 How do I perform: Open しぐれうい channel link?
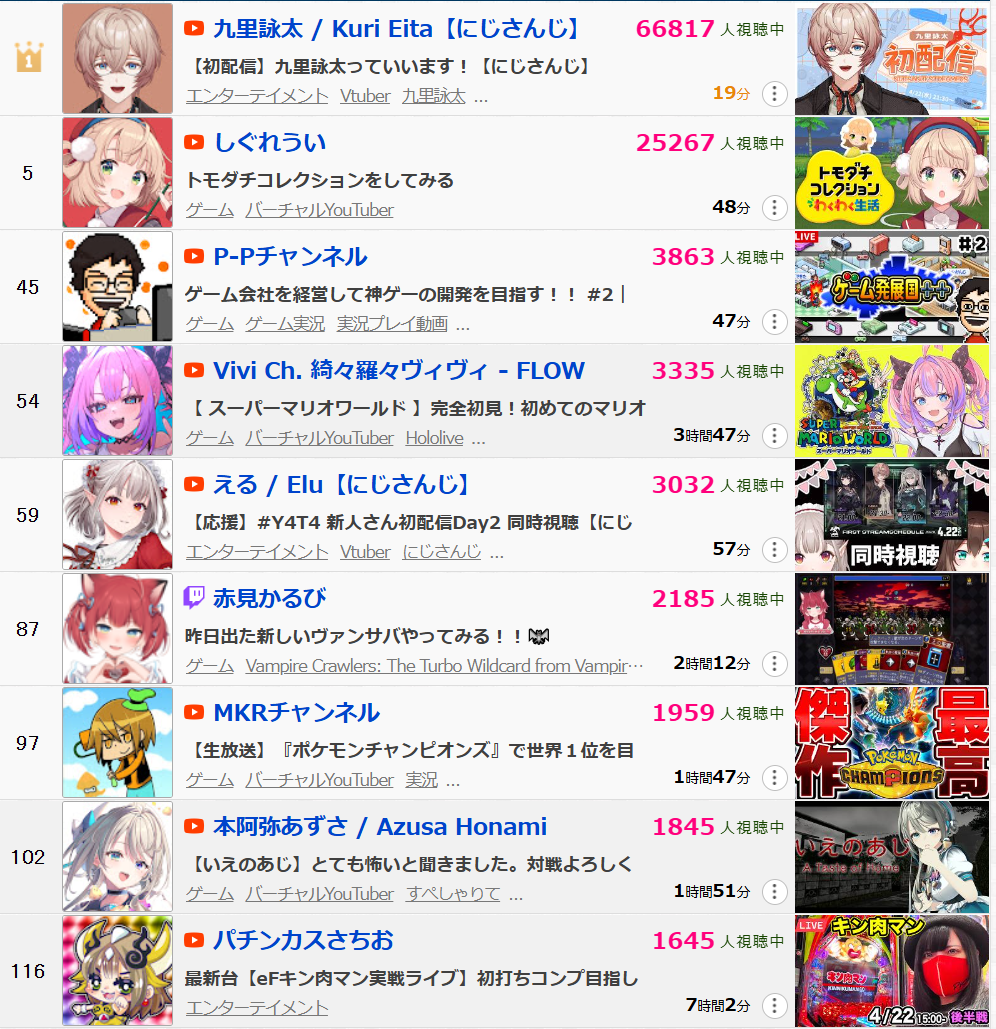click(x=269, y=143)
